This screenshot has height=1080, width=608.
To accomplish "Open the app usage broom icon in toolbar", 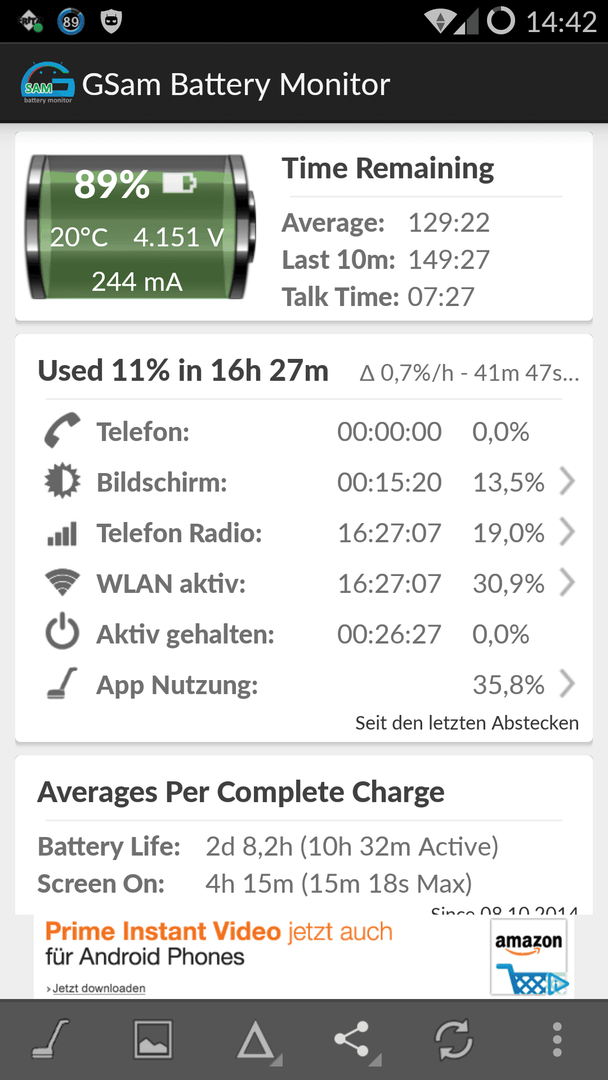I will pos(52,1039).
